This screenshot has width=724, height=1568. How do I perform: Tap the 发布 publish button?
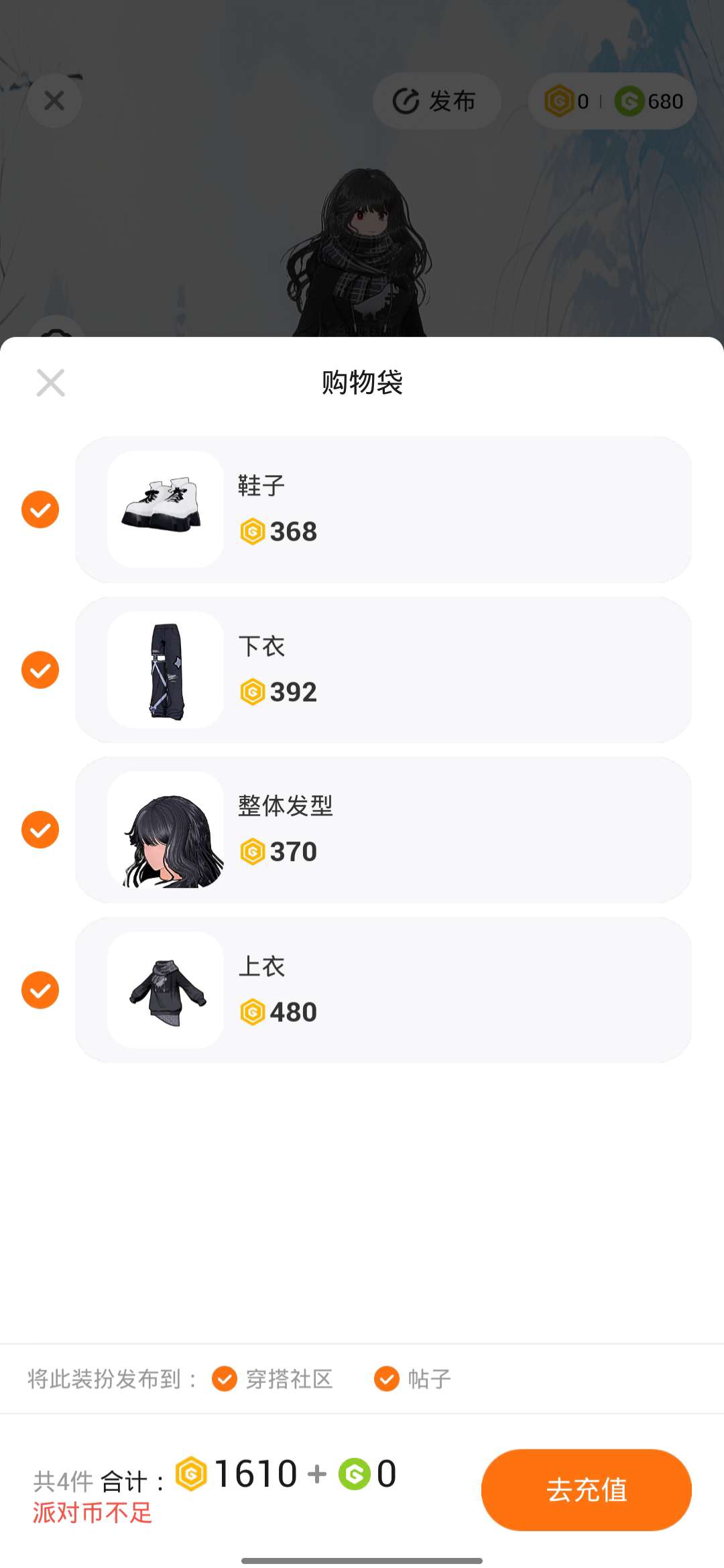tap(436, 101)
